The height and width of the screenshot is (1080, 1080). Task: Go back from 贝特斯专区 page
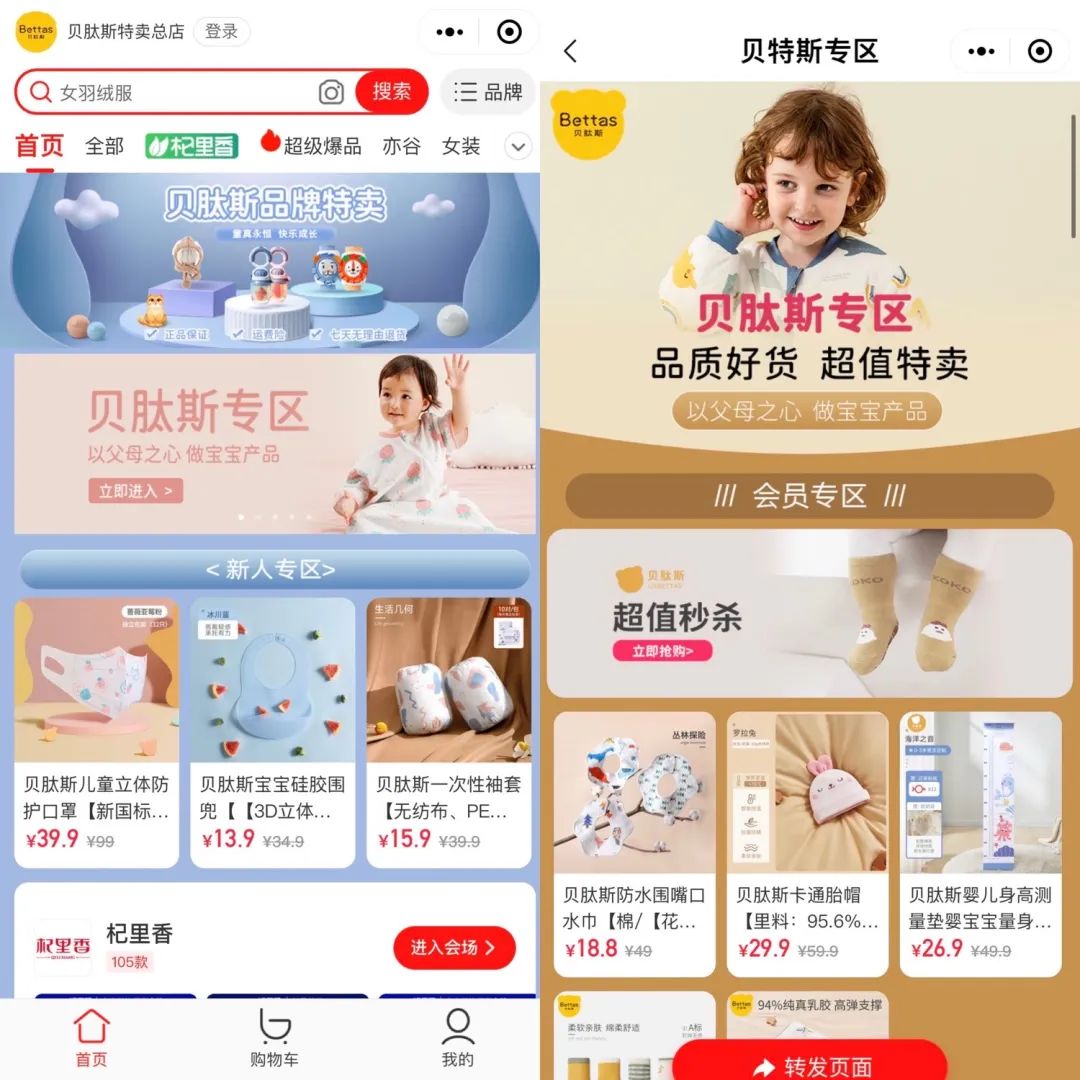[x=571, y=52]
